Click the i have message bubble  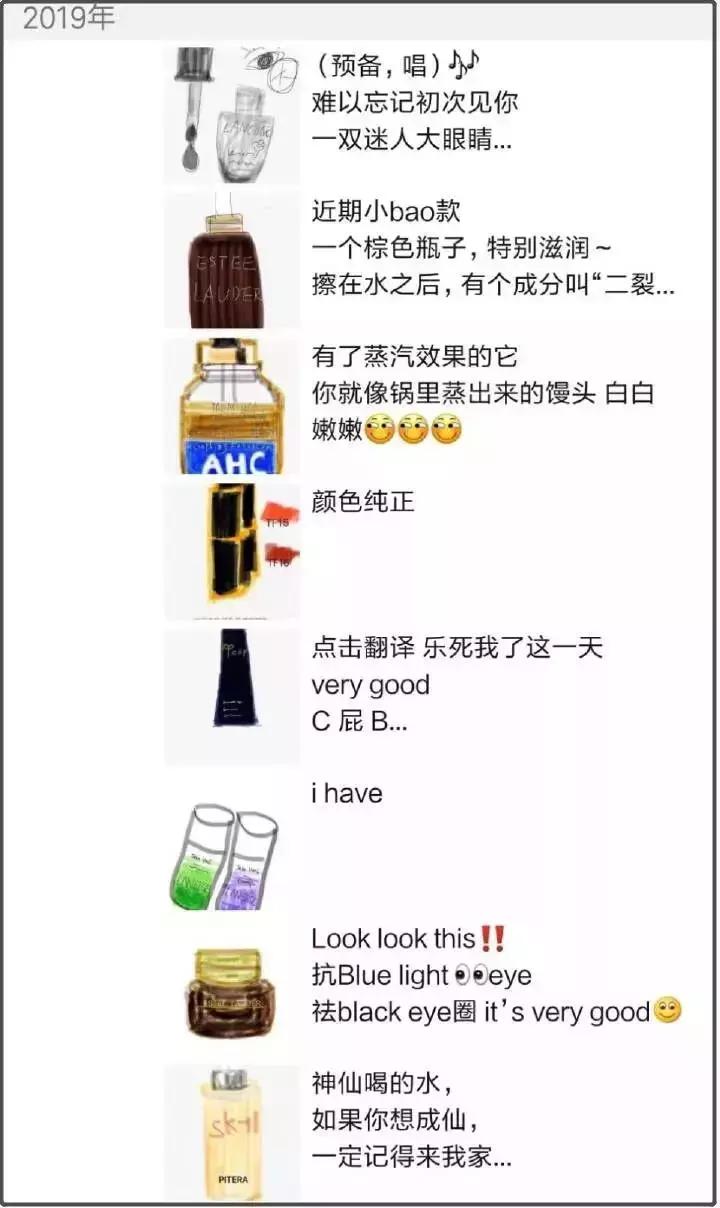pos(345,793)
